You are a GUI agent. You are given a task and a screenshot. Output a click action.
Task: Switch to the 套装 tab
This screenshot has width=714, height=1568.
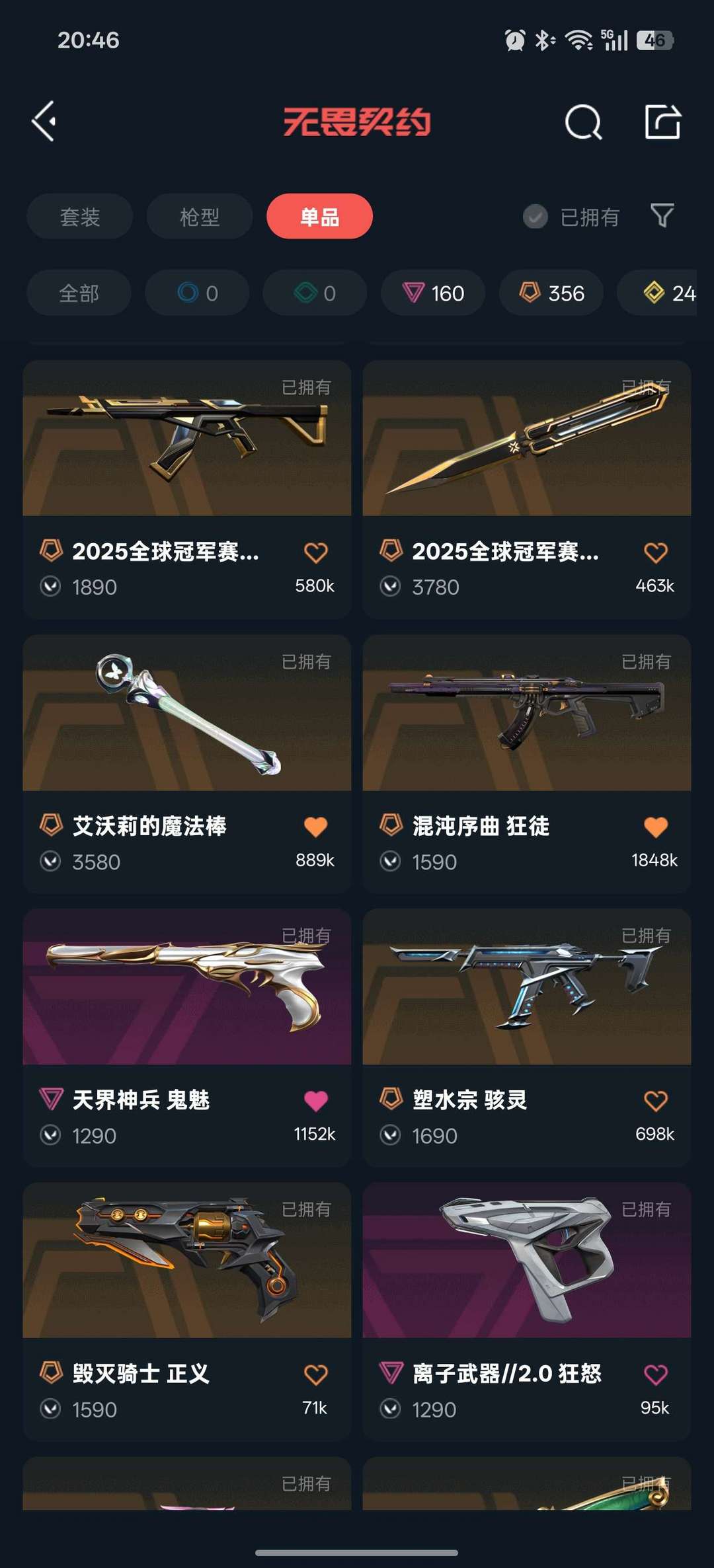(80, 217)
